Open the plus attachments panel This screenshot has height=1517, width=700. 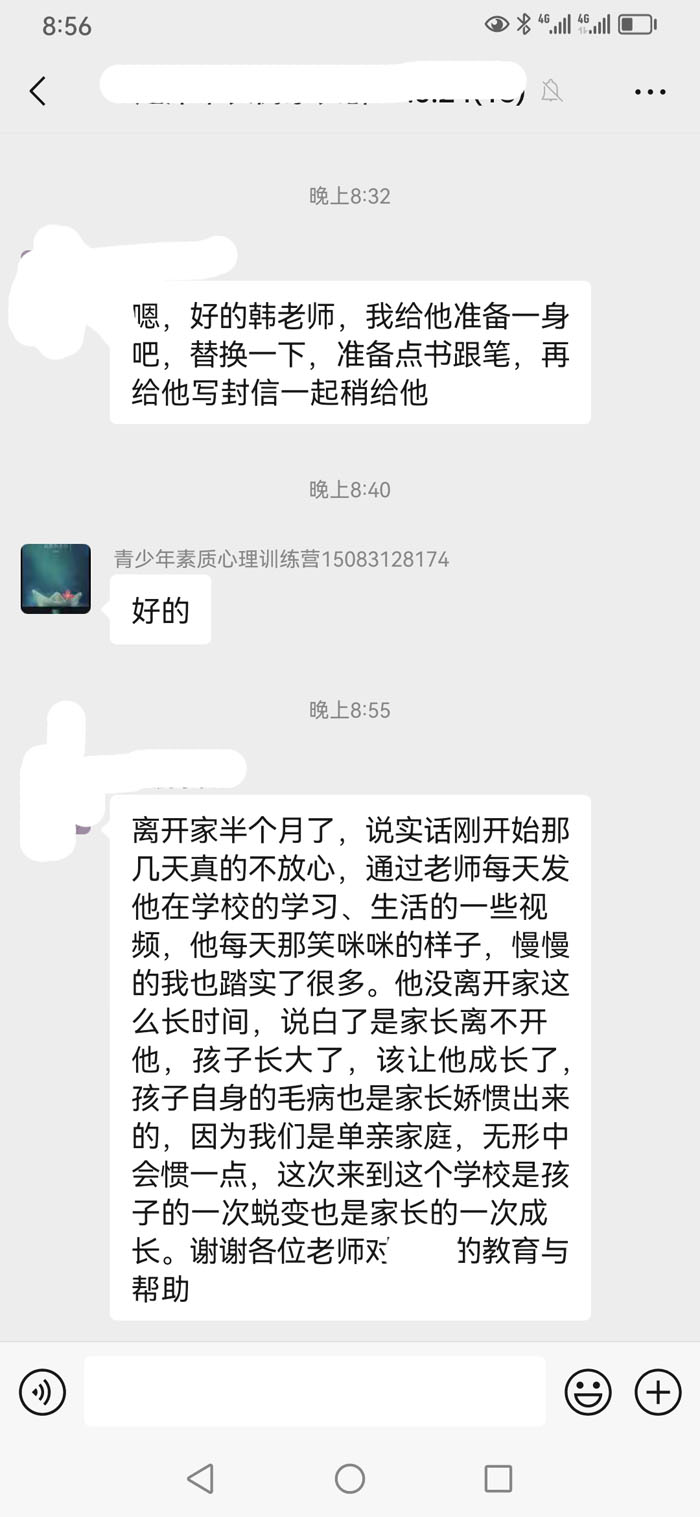tap(658, 1391)
